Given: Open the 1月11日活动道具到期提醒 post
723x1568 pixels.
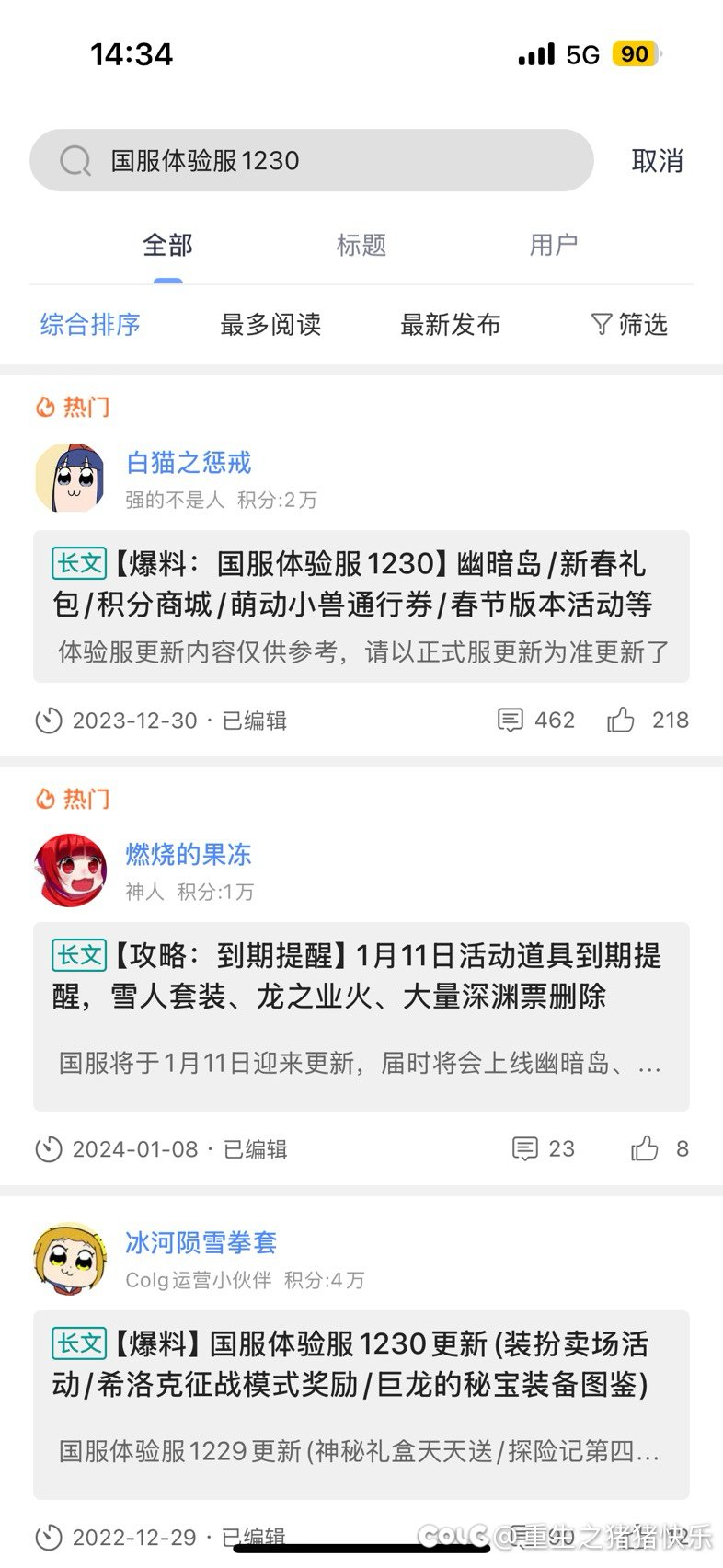Looking at the screenshot, I should click(x=361, y=1016).
